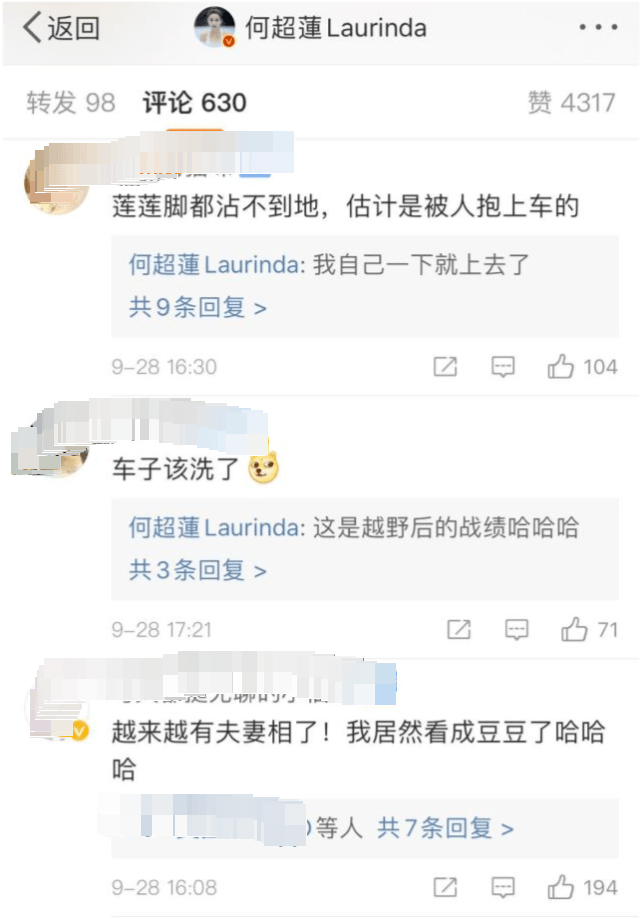Expand 共9条回复 under the 莲莲 comment

pos(198,307)
